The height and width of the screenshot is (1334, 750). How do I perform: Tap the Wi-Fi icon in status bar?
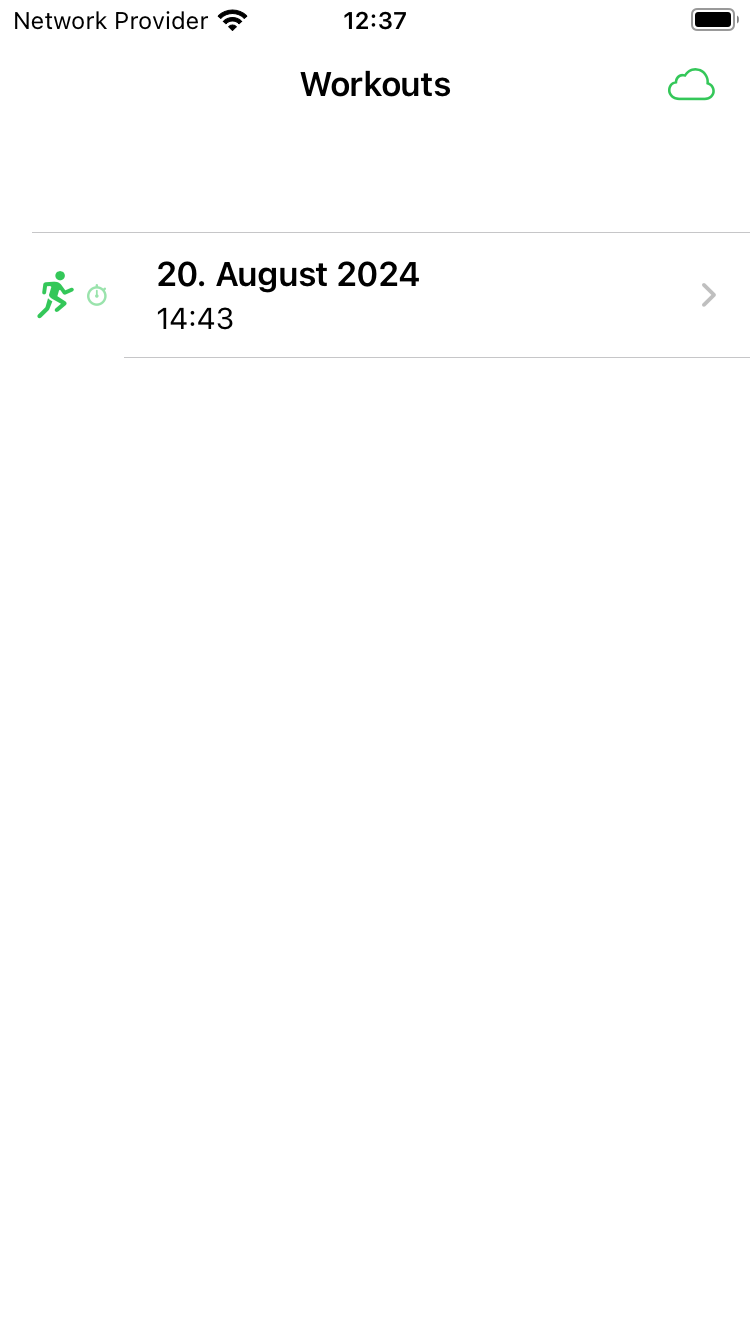click(x=232, y=19)
